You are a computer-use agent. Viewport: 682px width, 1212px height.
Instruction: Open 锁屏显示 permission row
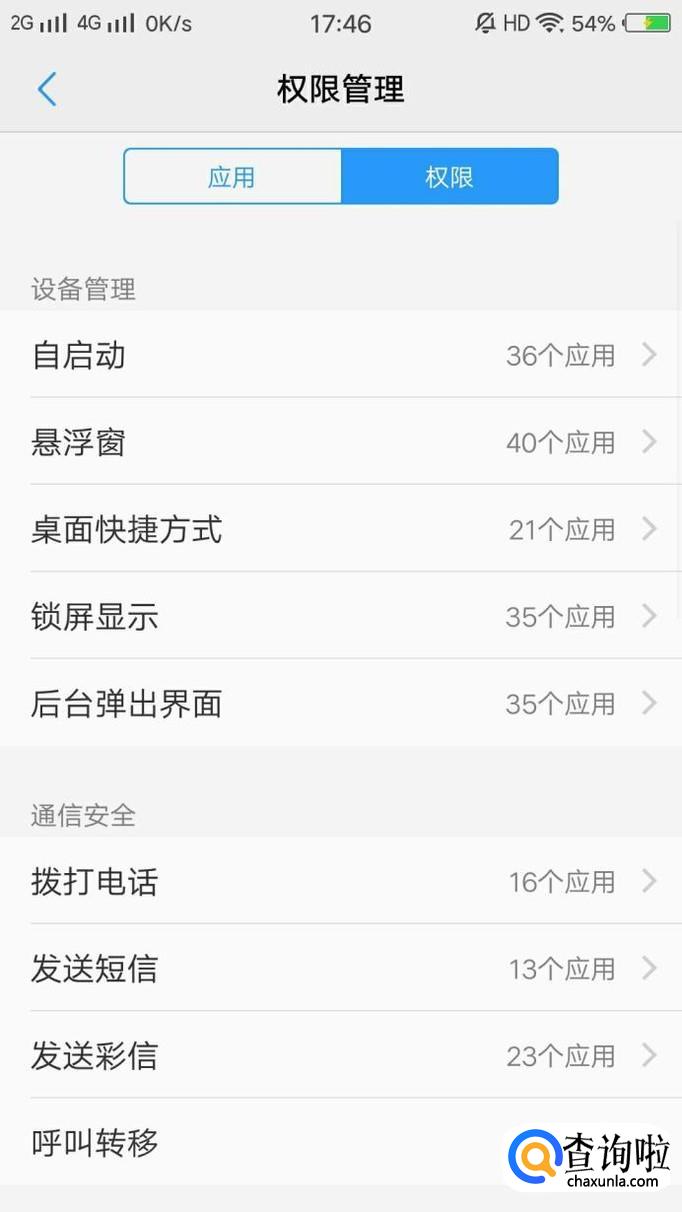[341, 616]
